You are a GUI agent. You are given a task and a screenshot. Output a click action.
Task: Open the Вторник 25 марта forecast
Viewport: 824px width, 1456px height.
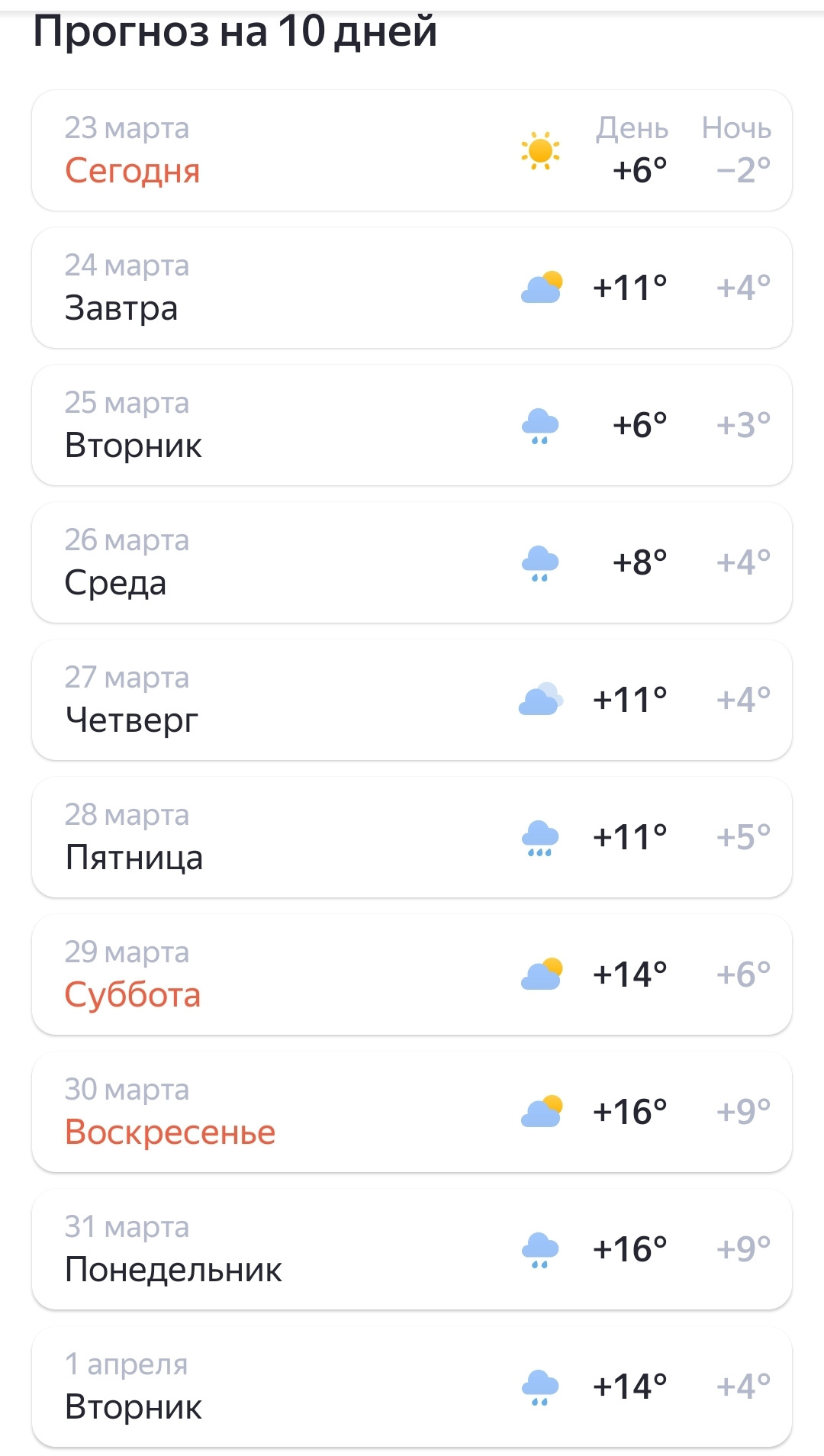coord(412,425)
